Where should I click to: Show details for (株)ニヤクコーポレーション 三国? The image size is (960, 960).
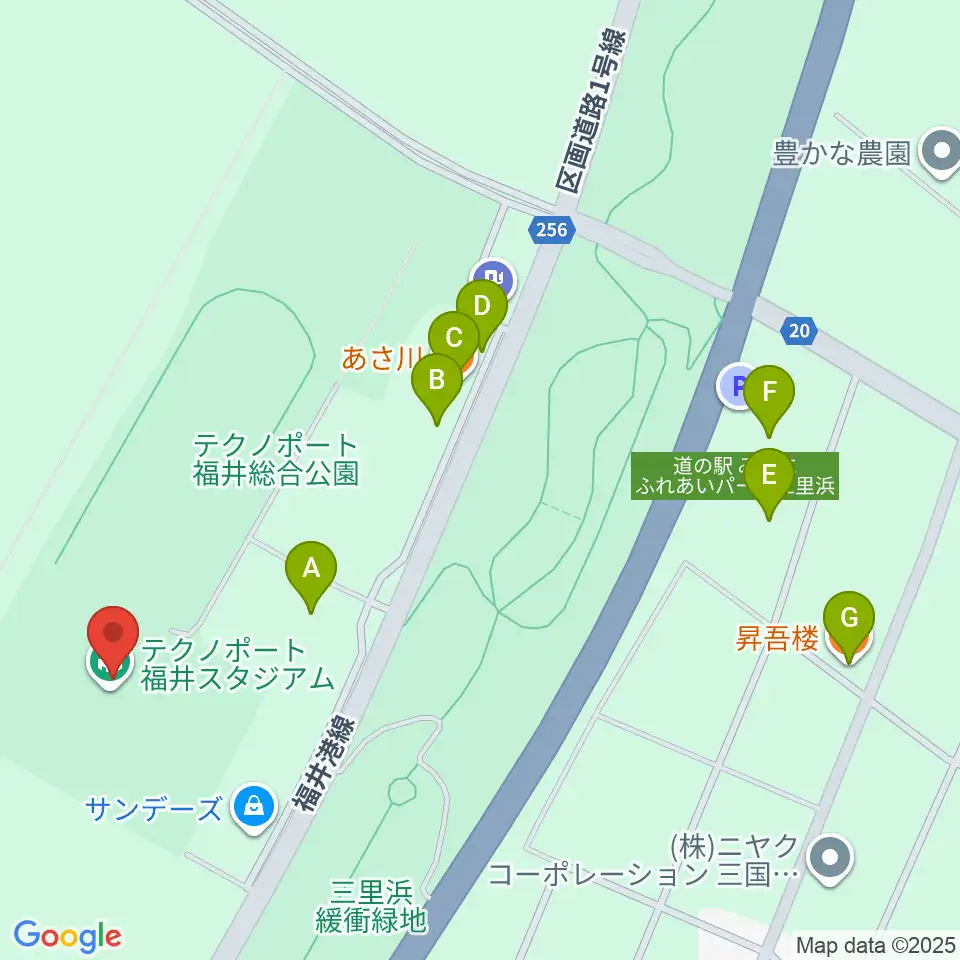coord(830,858)
